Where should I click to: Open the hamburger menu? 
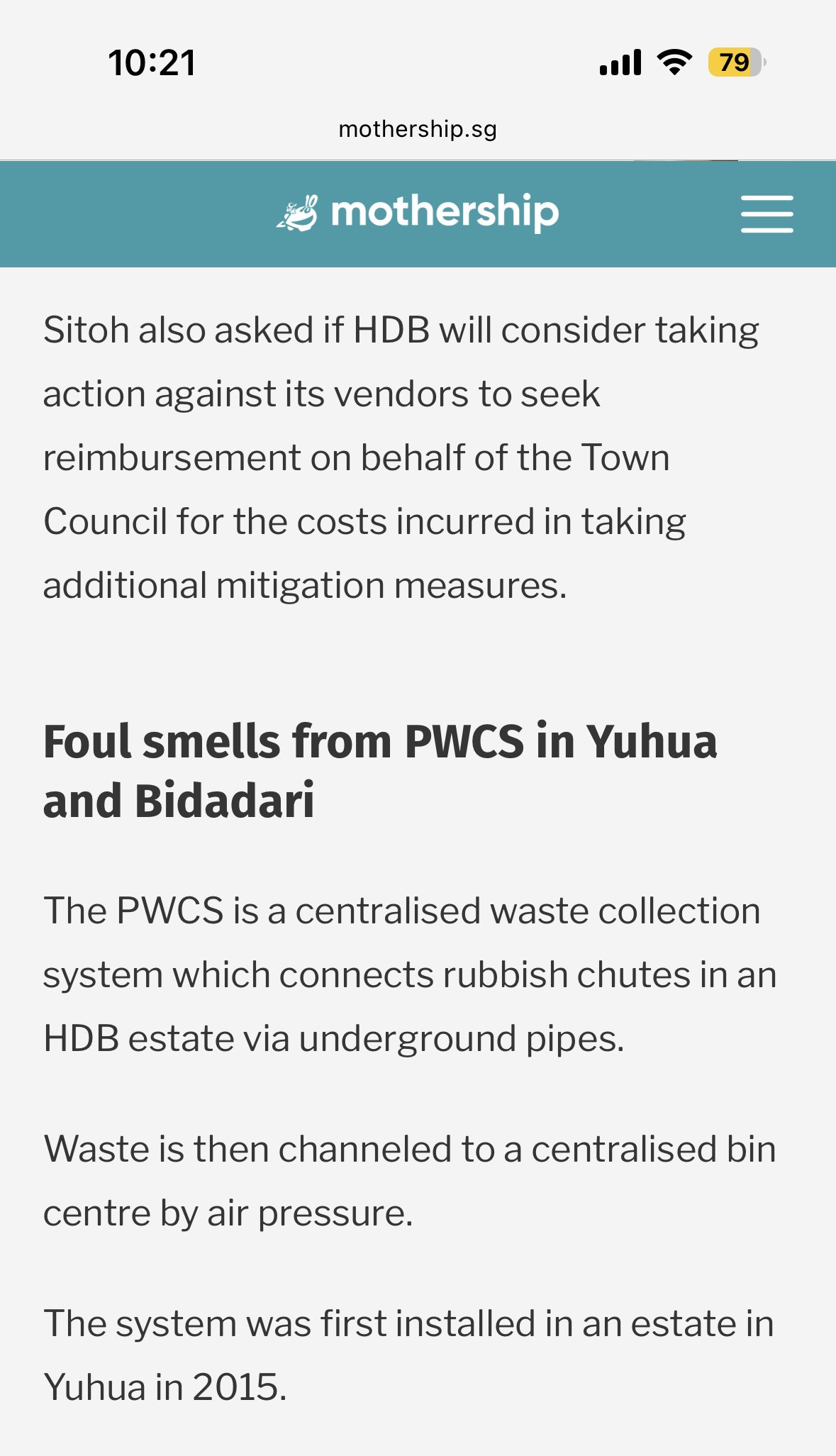[x=767, y=214]
